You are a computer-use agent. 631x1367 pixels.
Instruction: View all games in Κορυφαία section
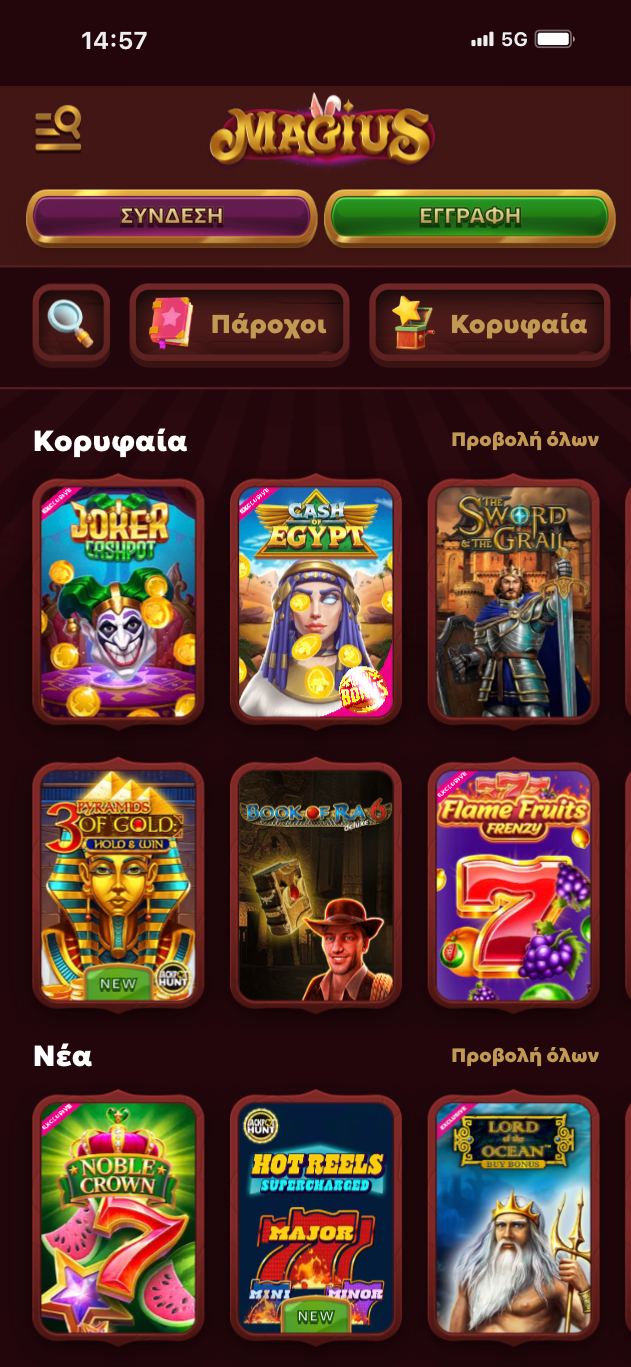tap(525, 440)
